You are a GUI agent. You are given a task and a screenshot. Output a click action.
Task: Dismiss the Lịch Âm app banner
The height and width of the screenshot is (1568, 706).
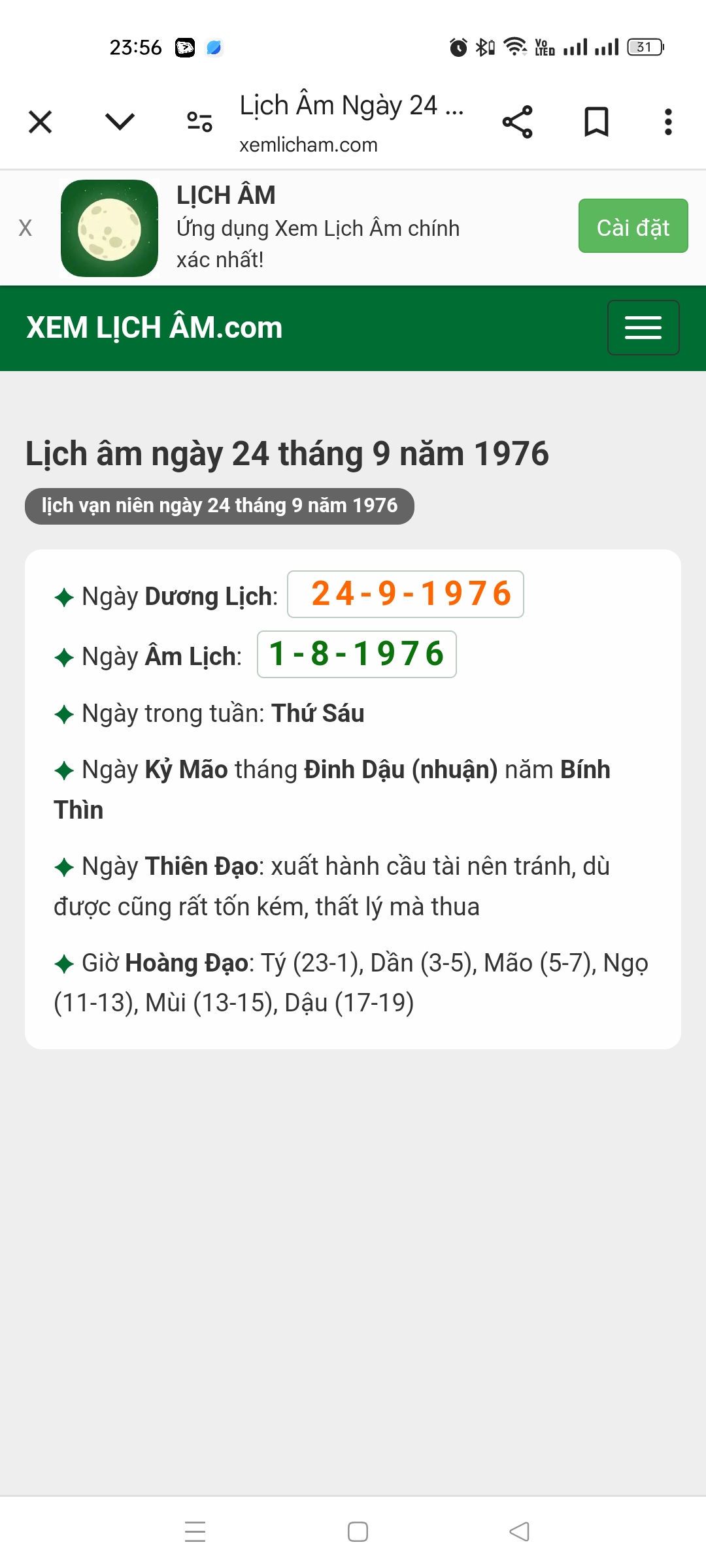(x=25, y=228)
